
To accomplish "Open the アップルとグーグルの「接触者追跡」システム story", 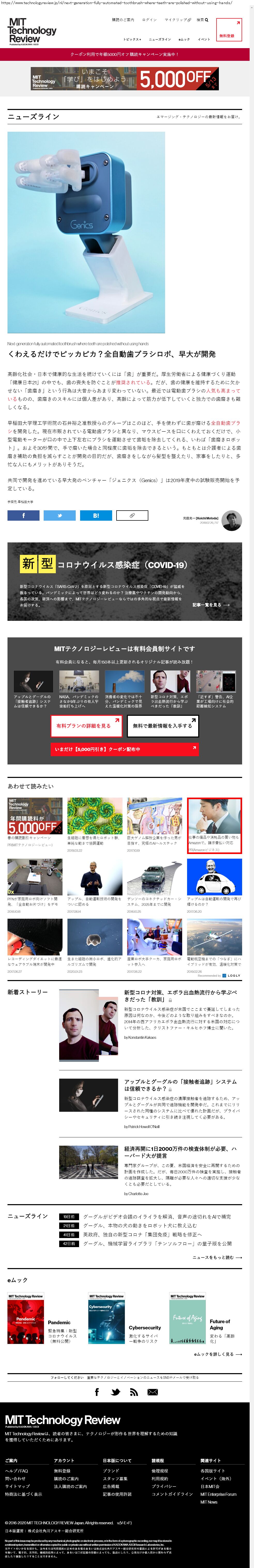I will coord(180,1085).
